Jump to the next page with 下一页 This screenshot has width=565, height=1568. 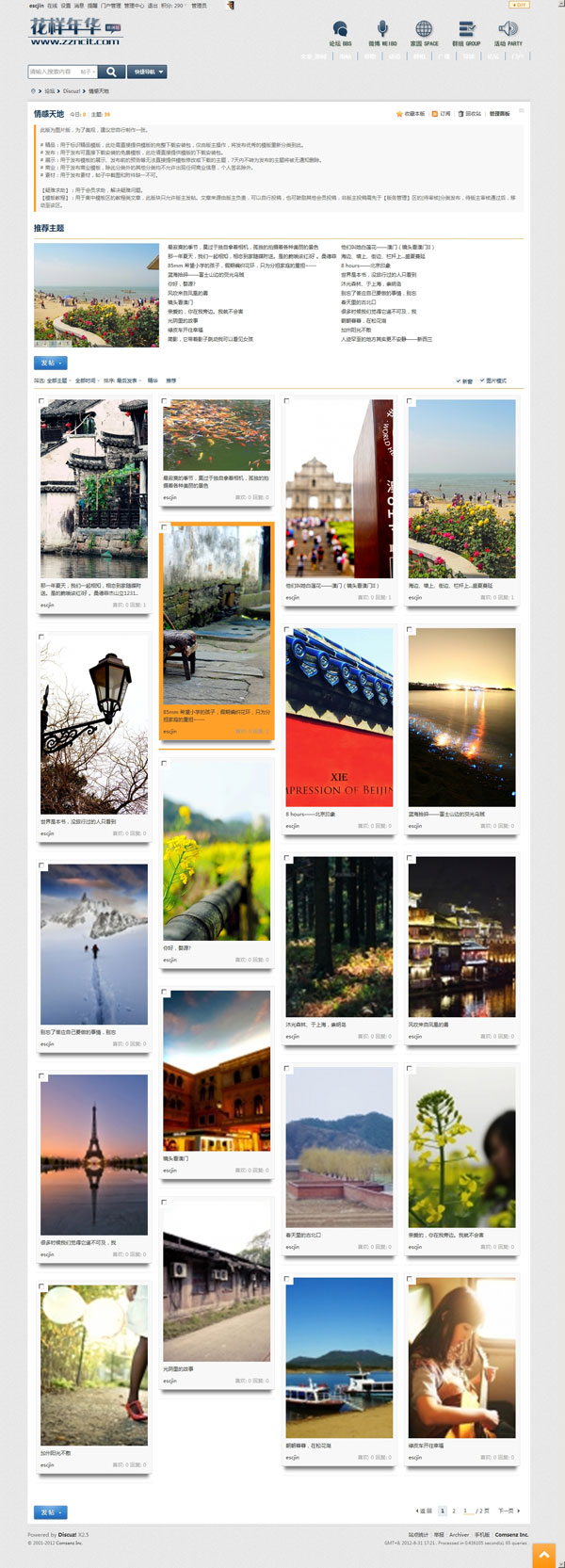click(508, 1511)
